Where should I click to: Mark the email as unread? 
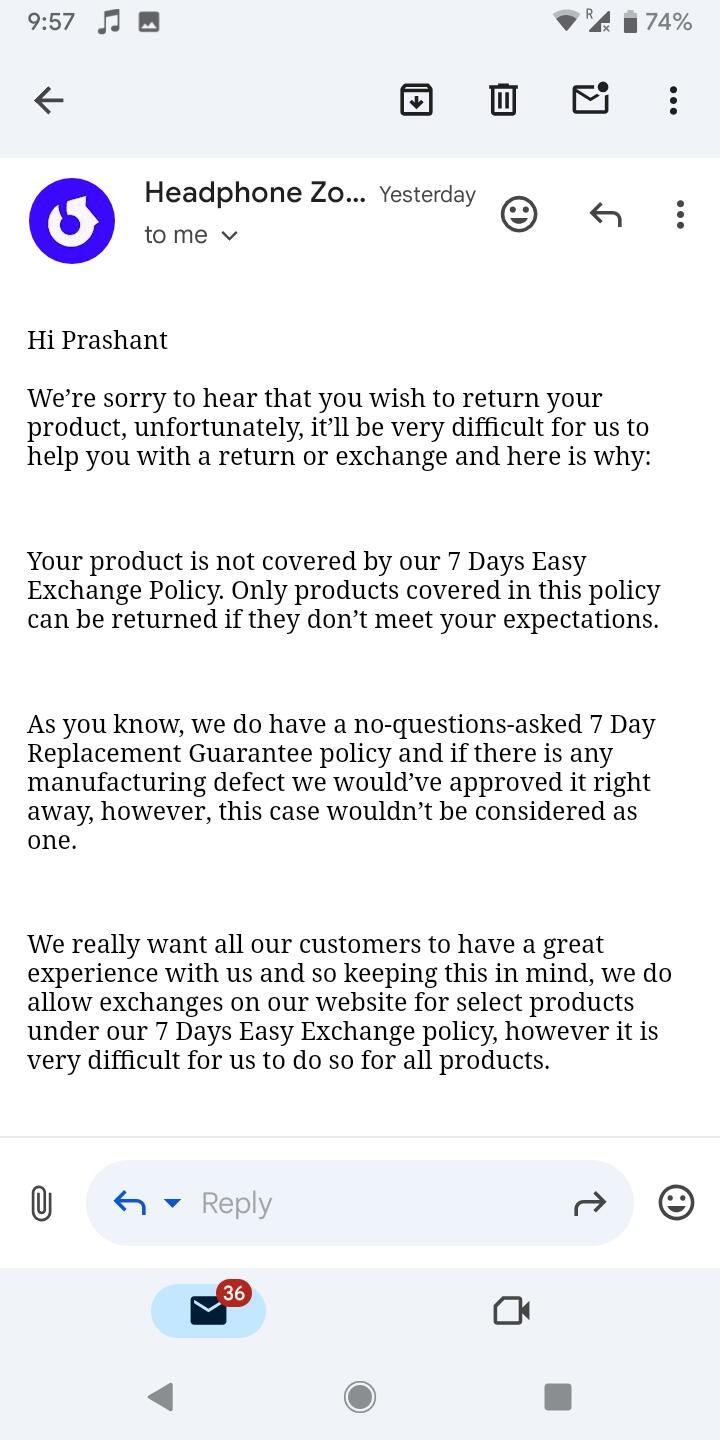click(x=590, y=98)
